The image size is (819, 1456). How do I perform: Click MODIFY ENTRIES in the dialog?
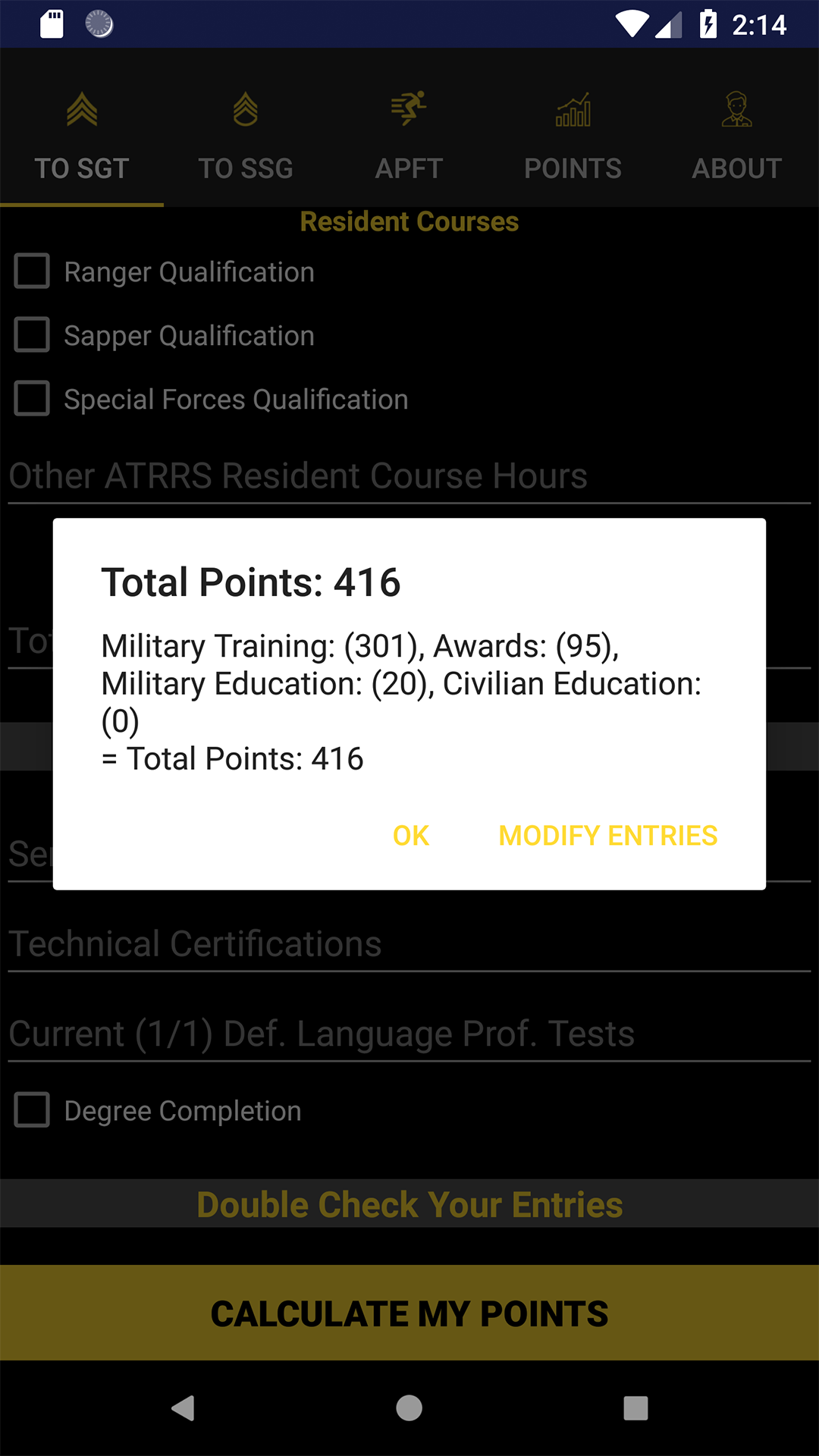607,836
